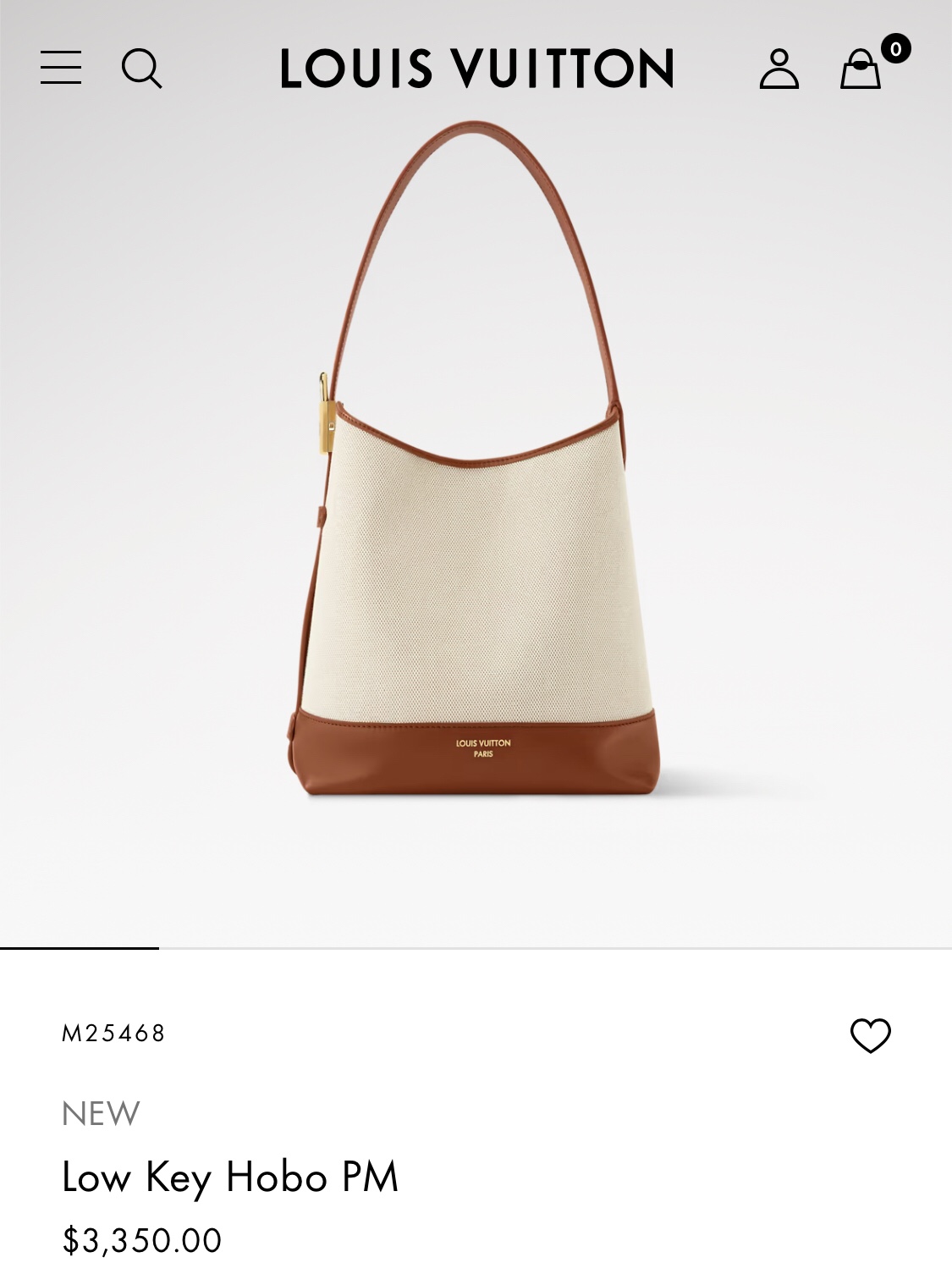The height and width of the screenshot is (1274, 952).
Task: Go to Louis Vuitton home via header logo
Action: click(x=477, y=69)
